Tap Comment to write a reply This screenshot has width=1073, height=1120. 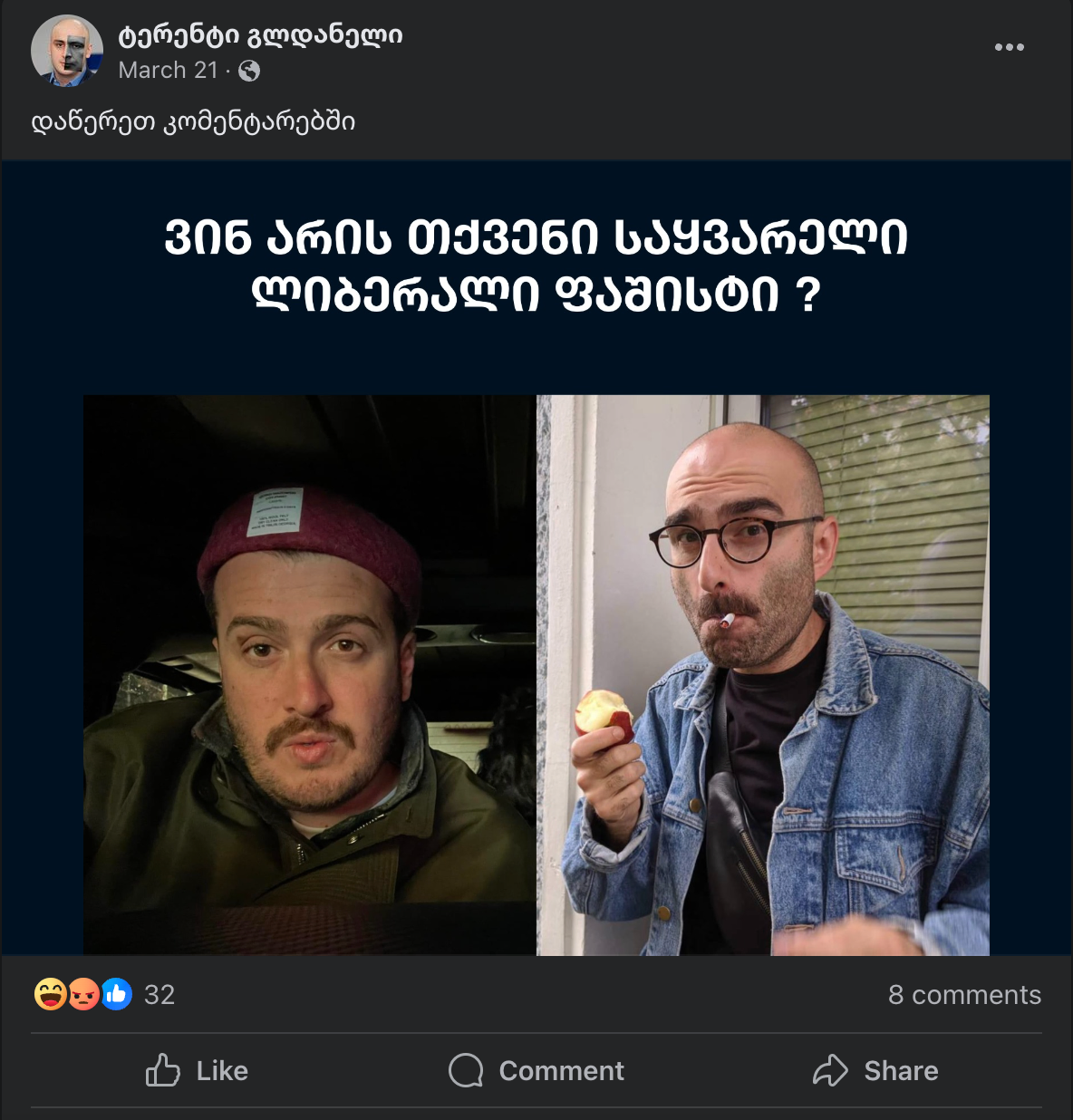[536, 1071]
